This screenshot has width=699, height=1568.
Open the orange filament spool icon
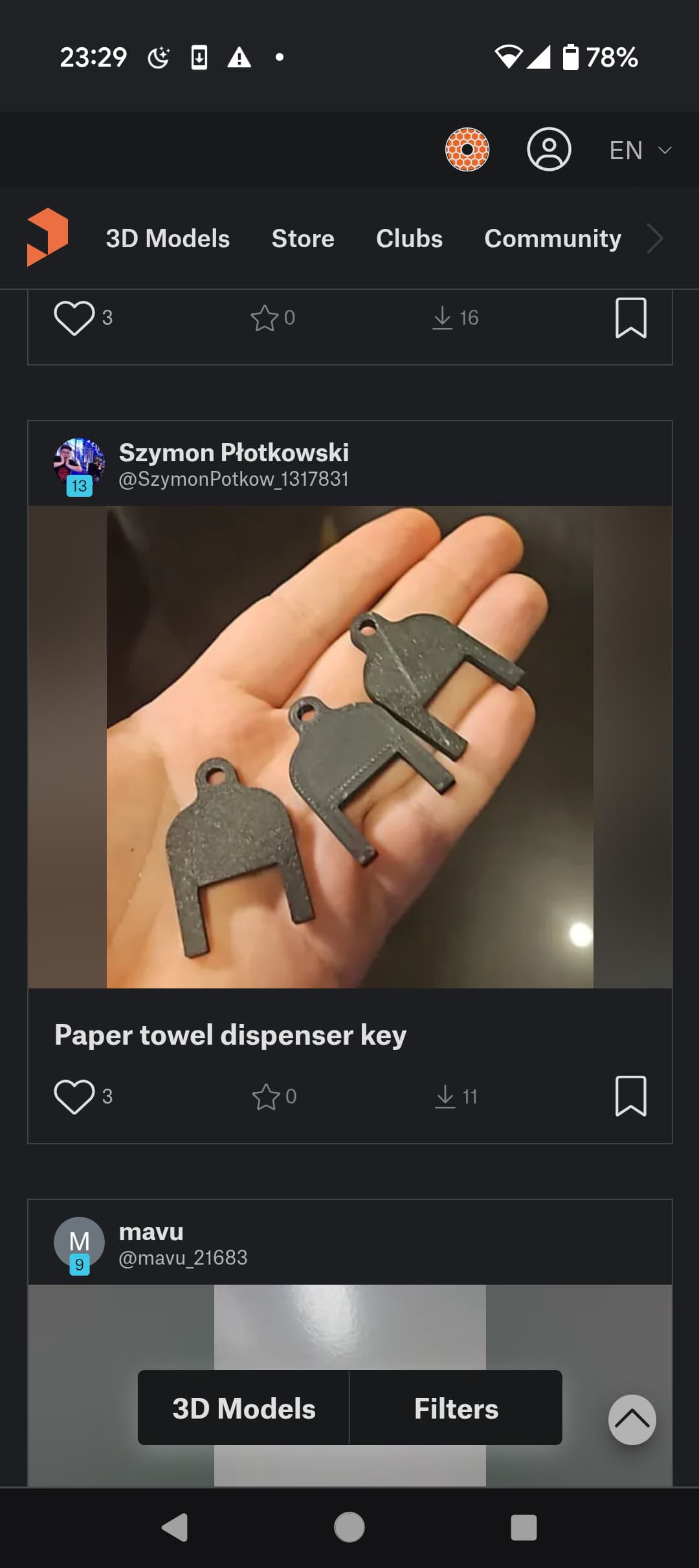tap(467, 149)
